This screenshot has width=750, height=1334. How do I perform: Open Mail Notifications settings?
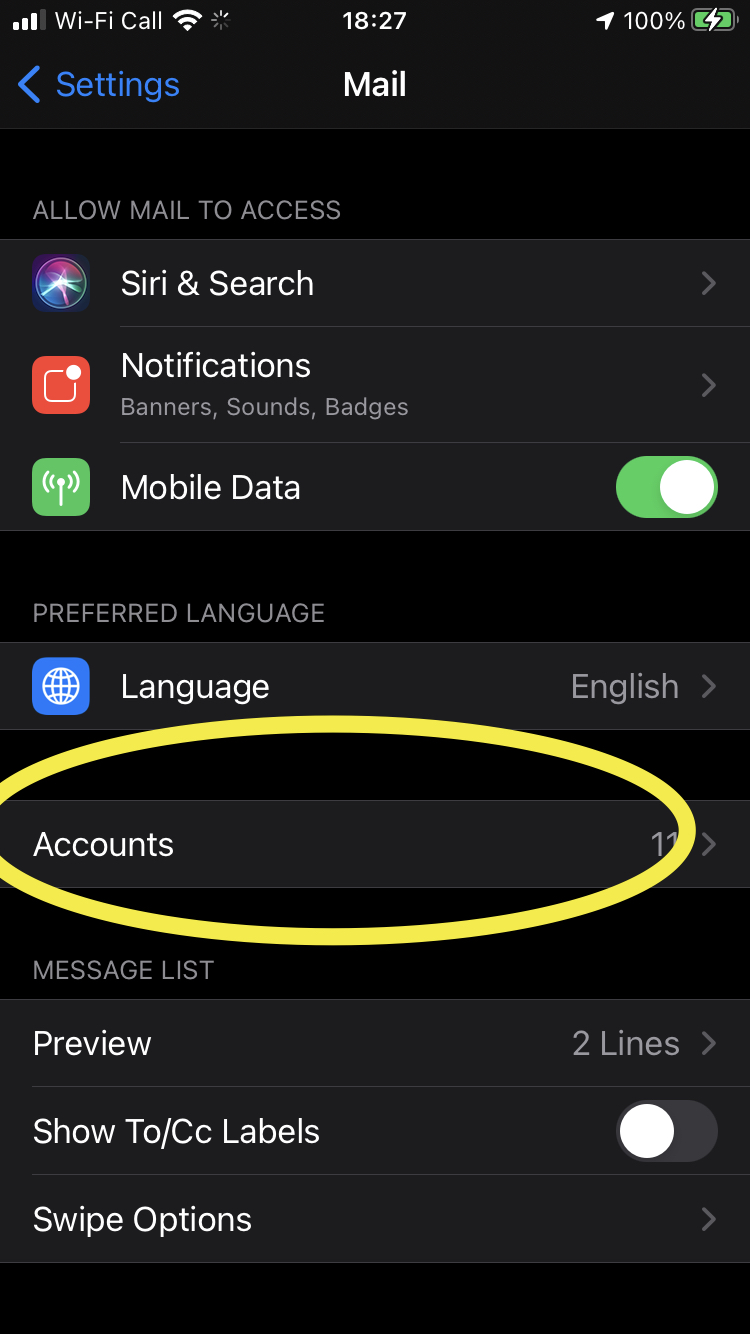(375, 385)
